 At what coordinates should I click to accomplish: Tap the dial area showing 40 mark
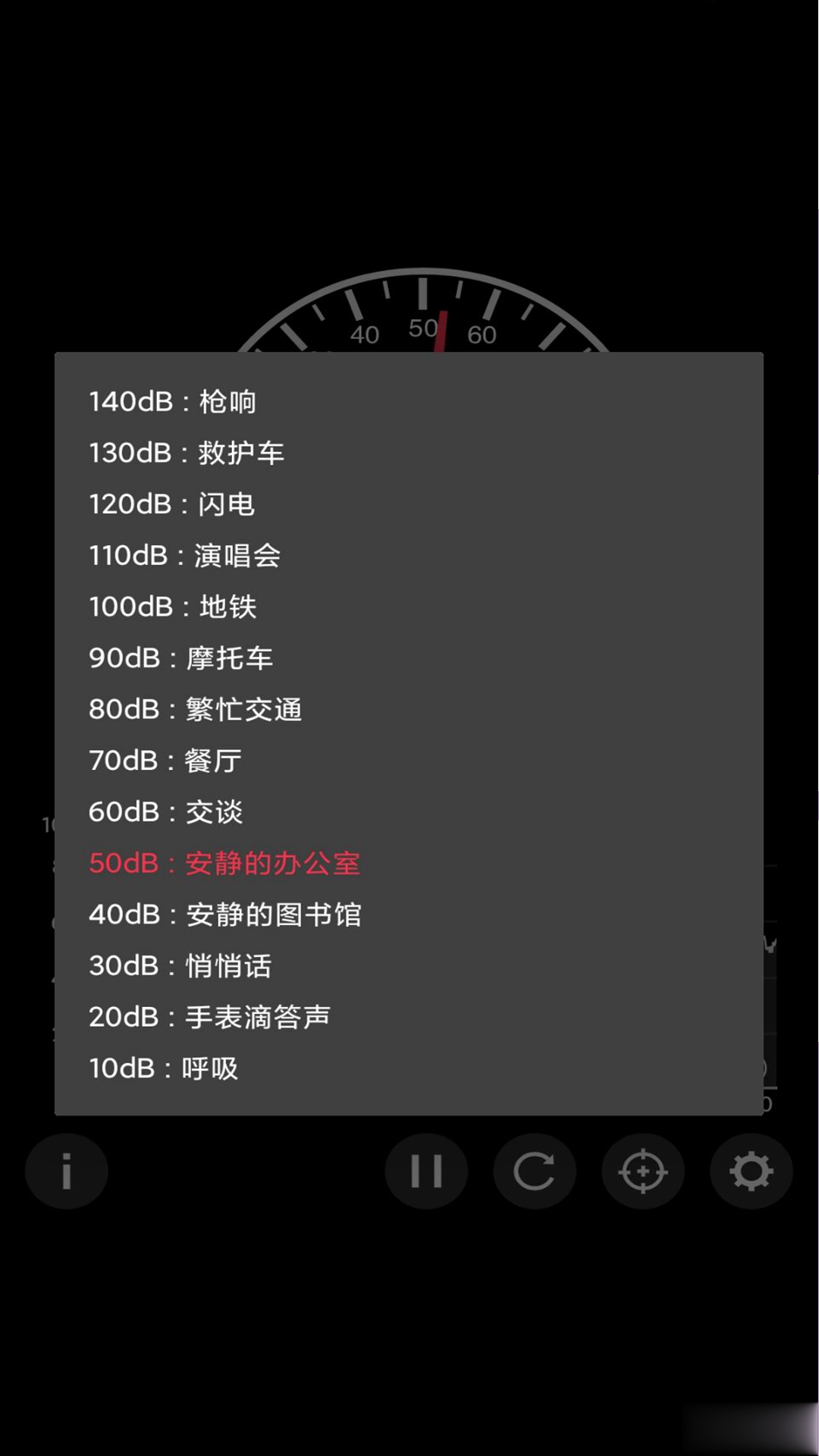tap(366, 334)
